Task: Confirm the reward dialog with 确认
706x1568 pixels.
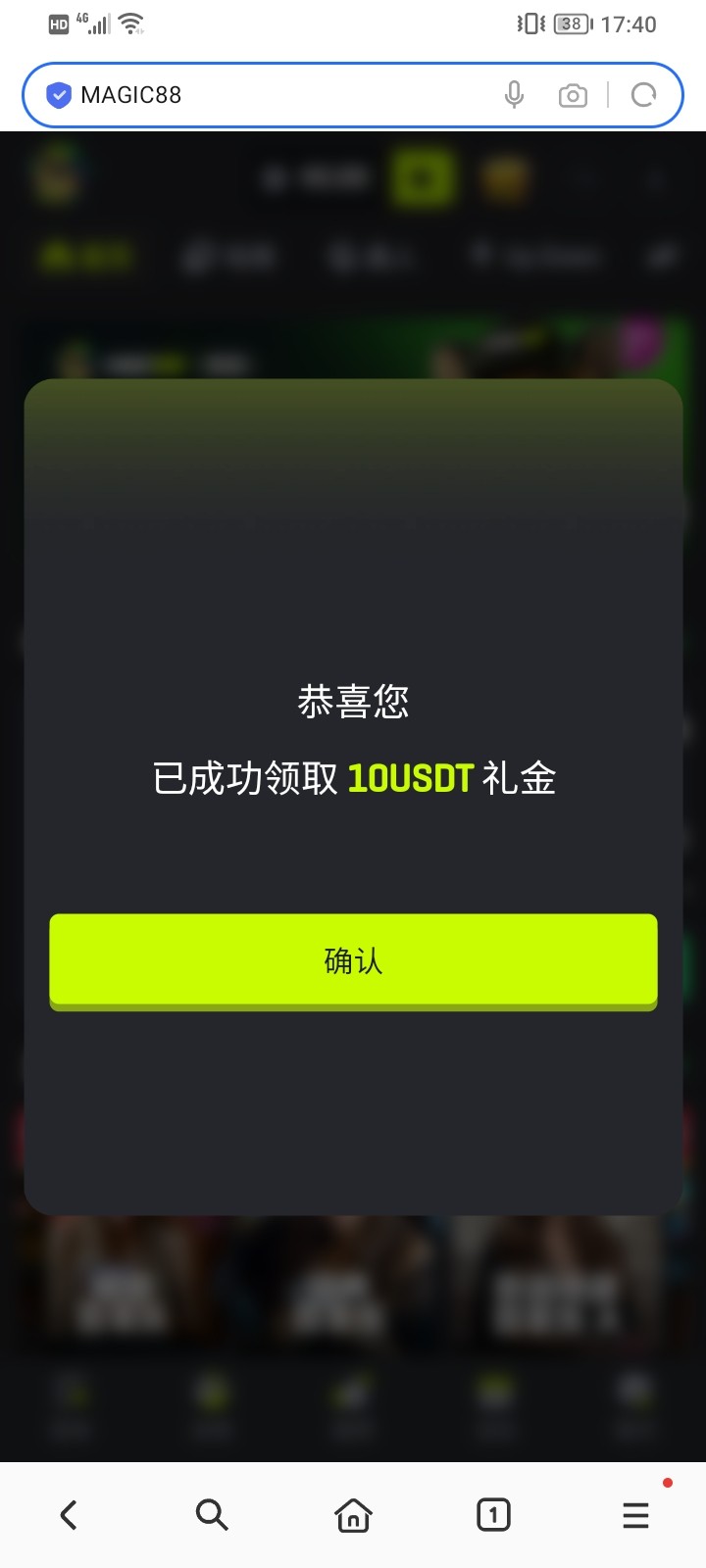Action: pos(353,960)
